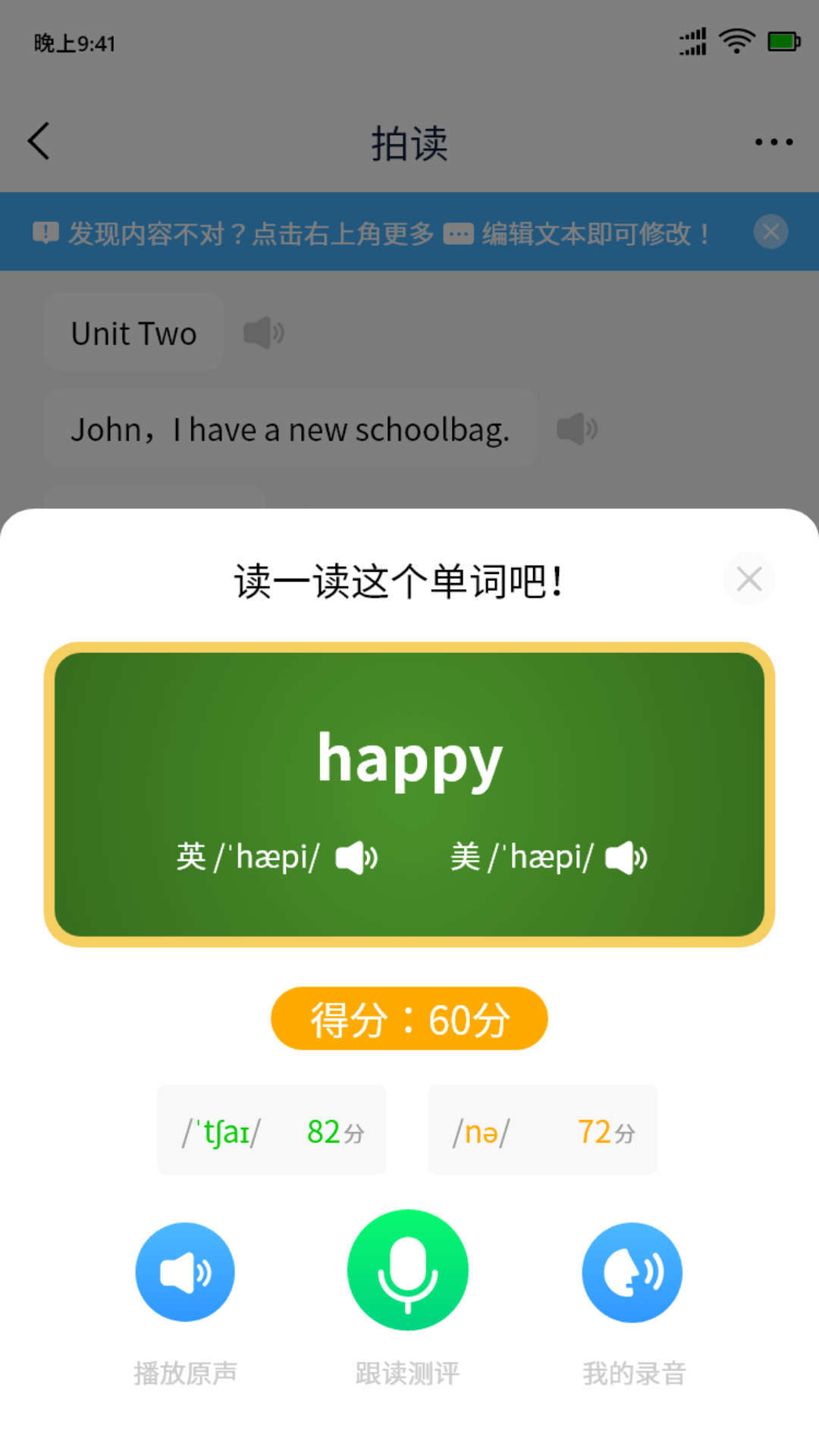
Task: Start 跟读测评 microphone recording
Action: tap(408, 1270)
